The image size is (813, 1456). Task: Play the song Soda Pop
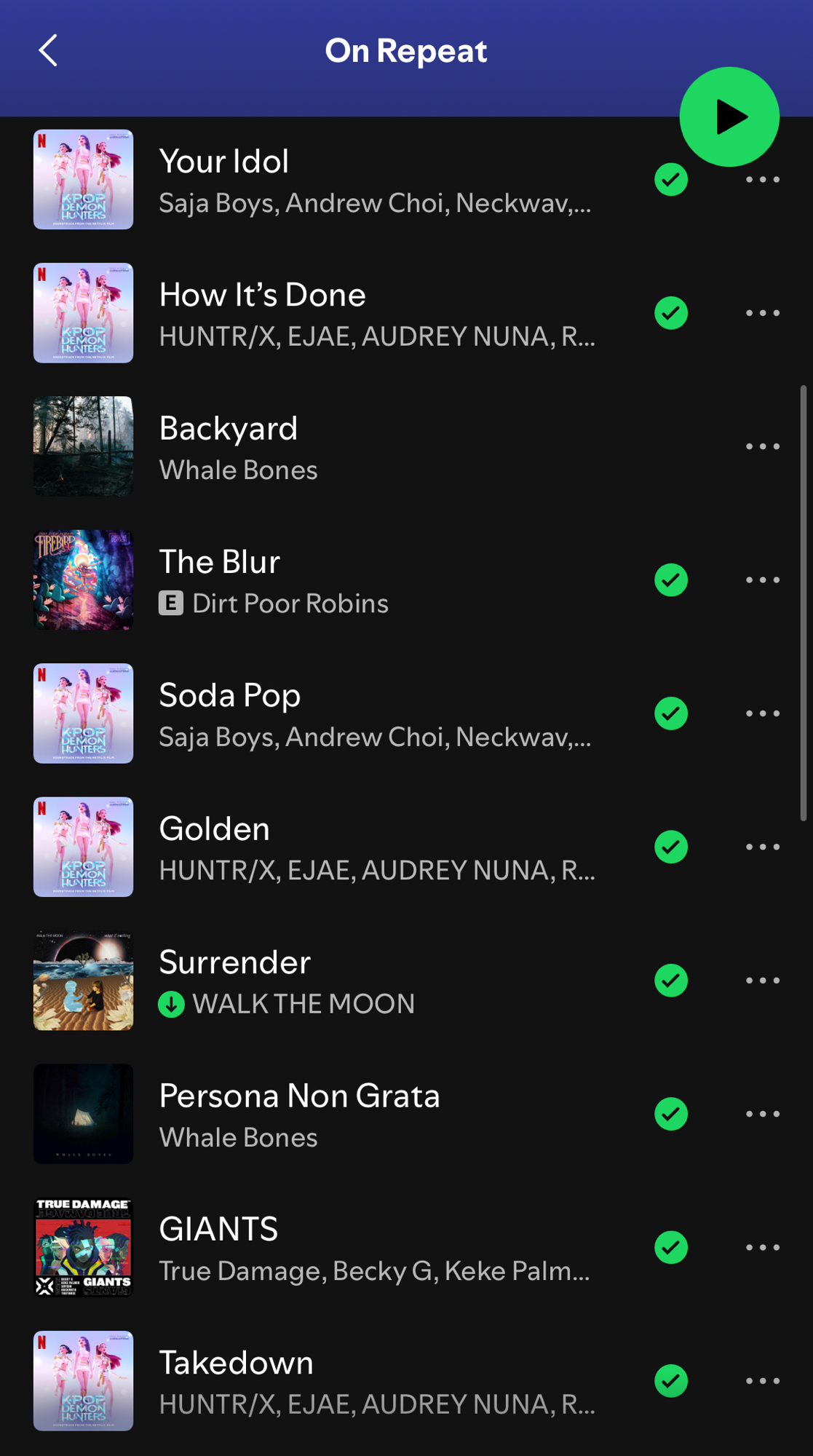coord(328,713)
